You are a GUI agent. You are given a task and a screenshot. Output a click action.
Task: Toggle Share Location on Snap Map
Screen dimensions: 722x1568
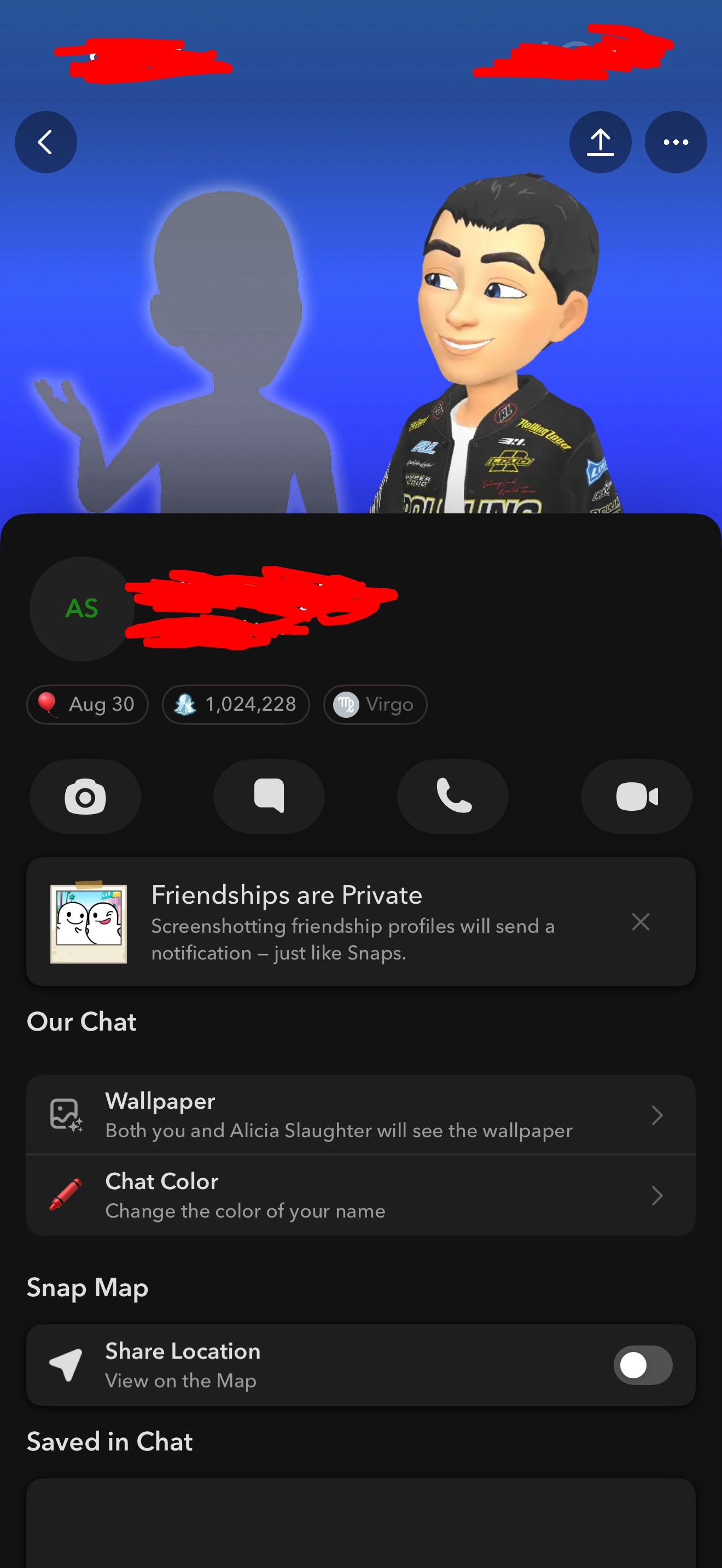pos(642,1365)
